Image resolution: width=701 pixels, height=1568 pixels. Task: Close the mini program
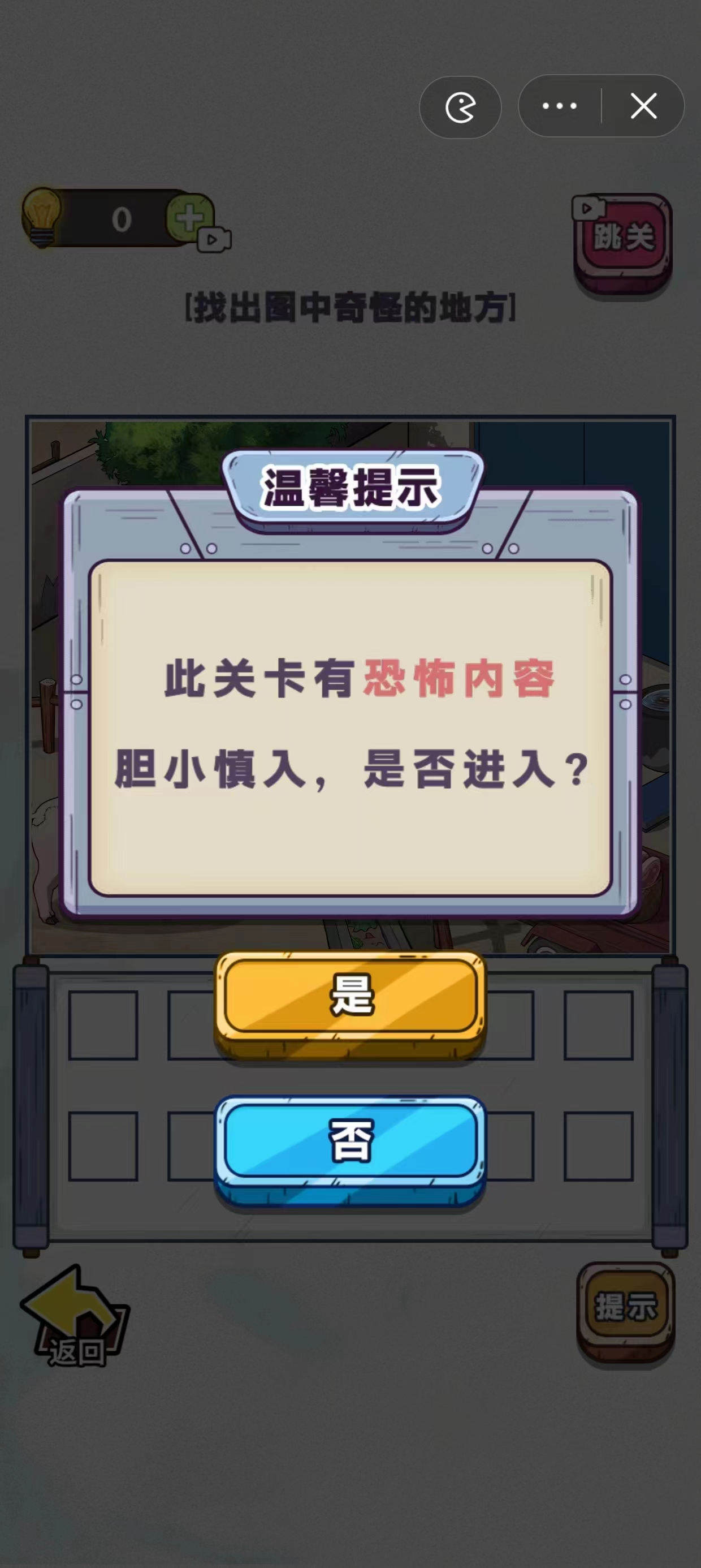(x=643, y=106)
